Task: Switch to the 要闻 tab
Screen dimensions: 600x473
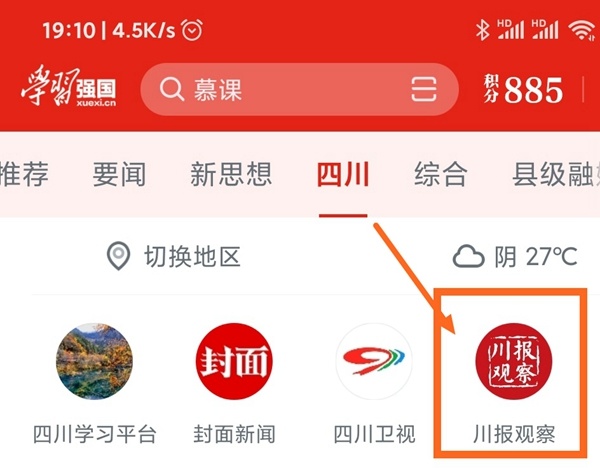Action: 119,175
